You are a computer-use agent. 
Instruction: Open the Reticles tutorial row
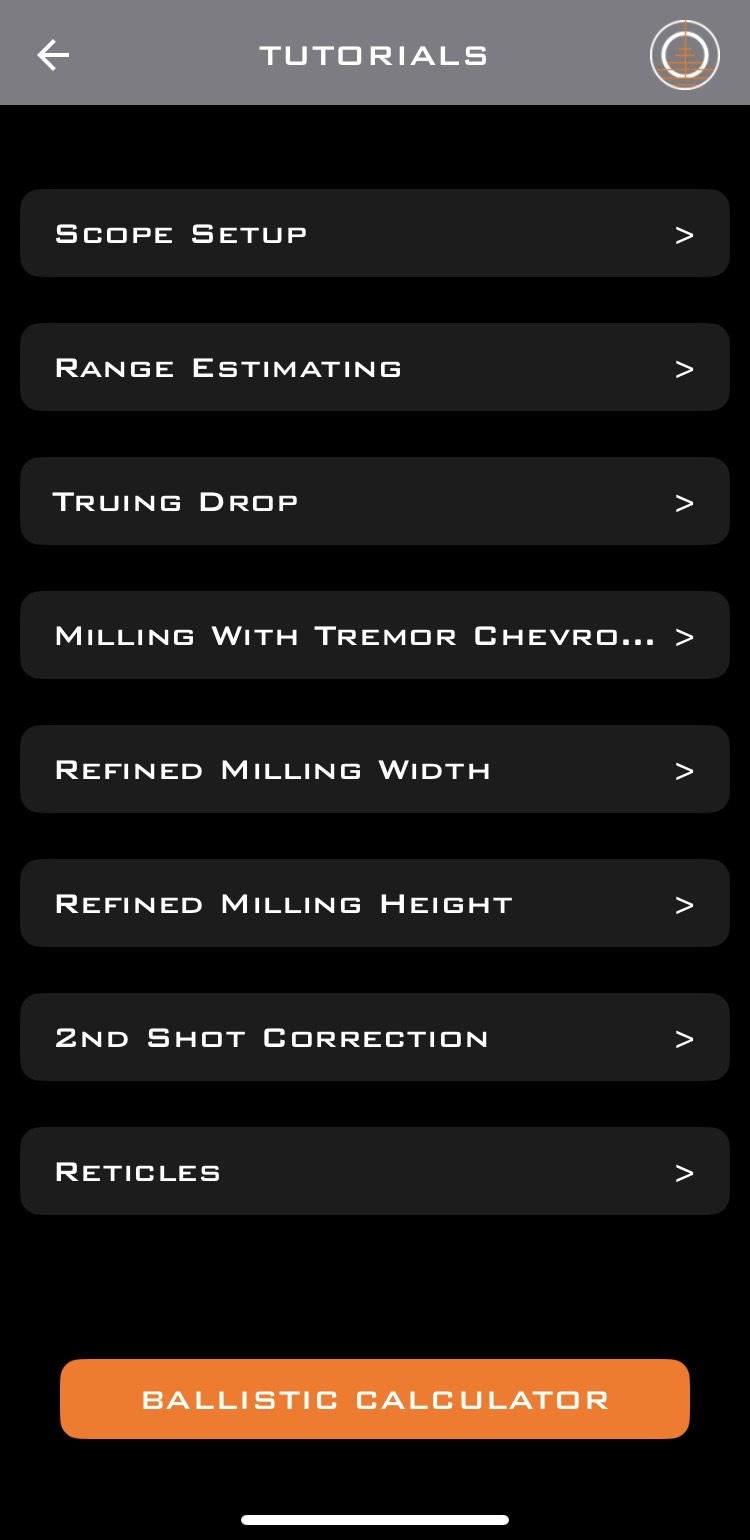click(x=374, y=1171)
